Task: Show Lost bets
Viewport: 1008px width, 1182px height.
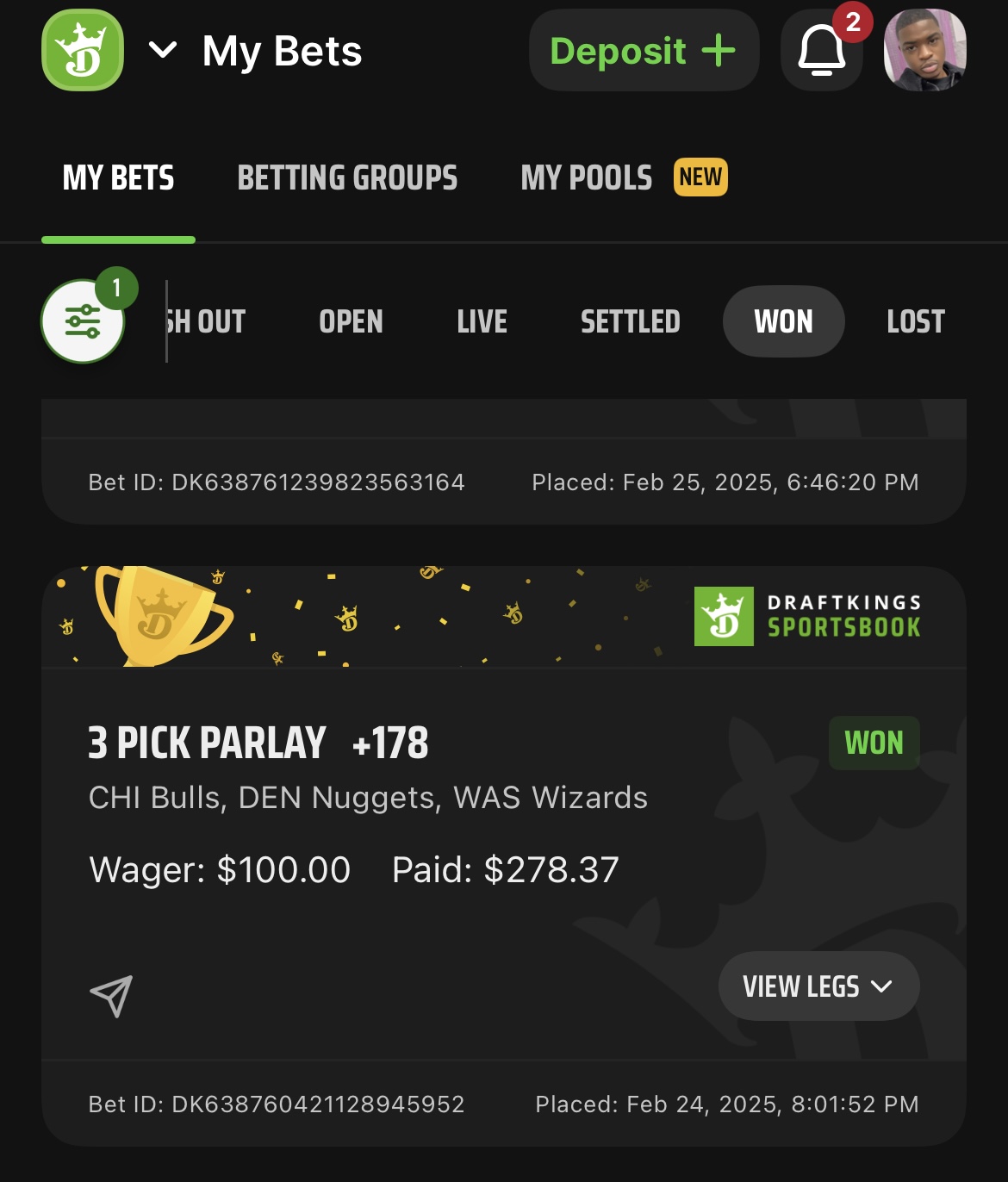Action: tap(915, 322)
